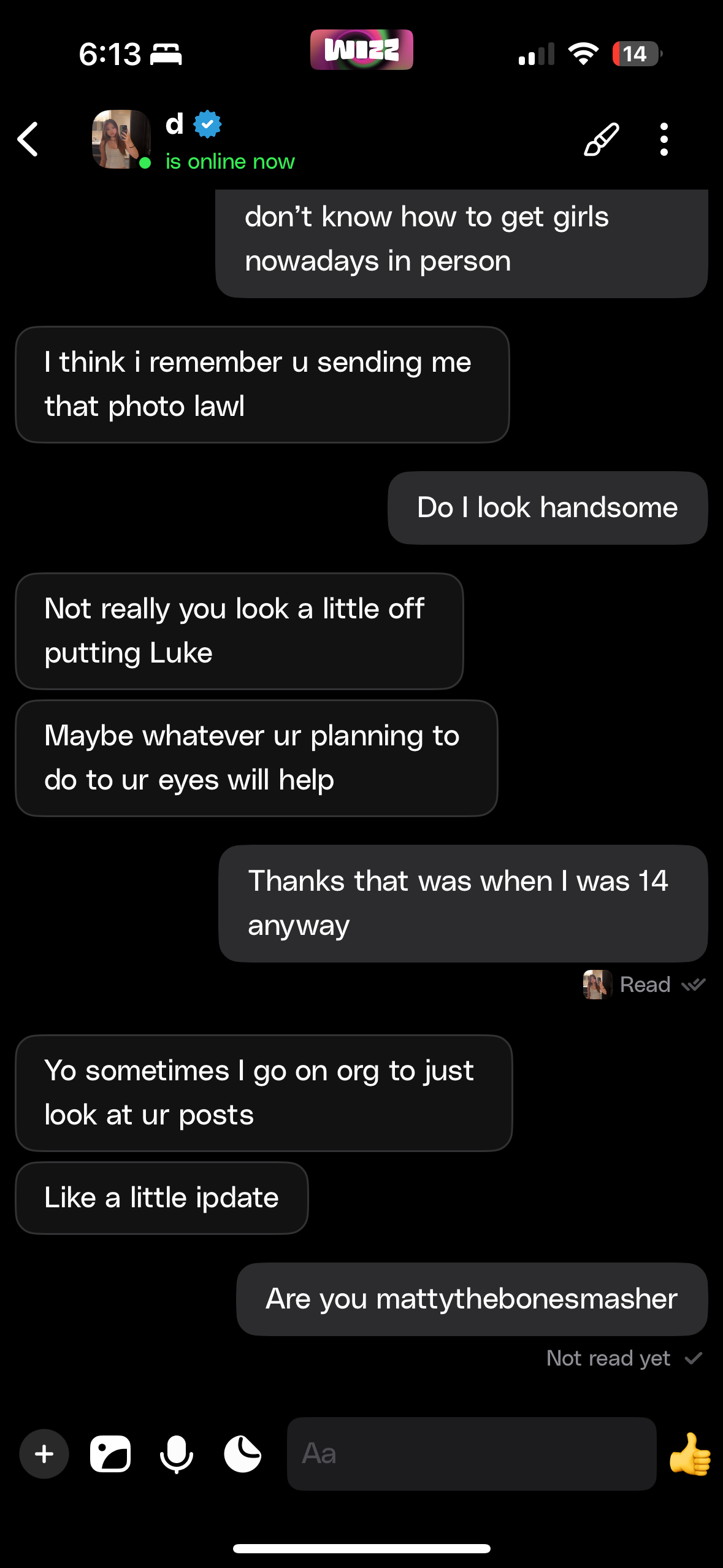Record a voice message with the microphone
723x1568 pixels.
pyautogui.click(x=177, y=1453)
